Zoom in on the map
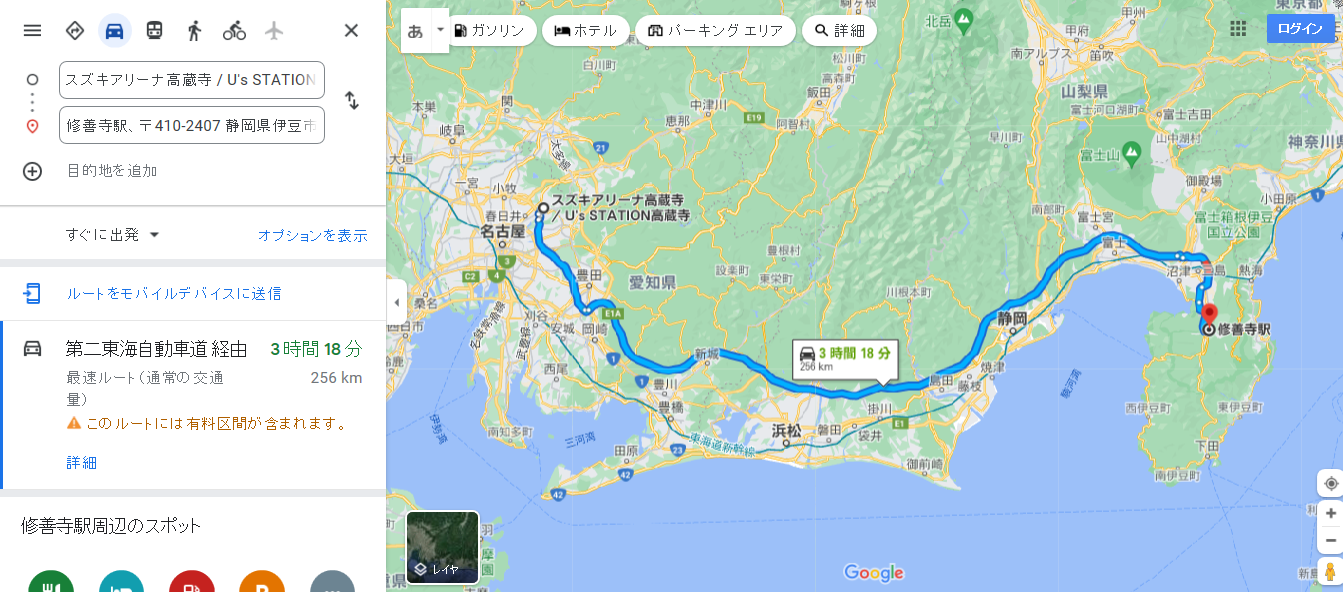Image resolution: width=1343 pixels, height=592 pixels. [x=1330, y=513]
